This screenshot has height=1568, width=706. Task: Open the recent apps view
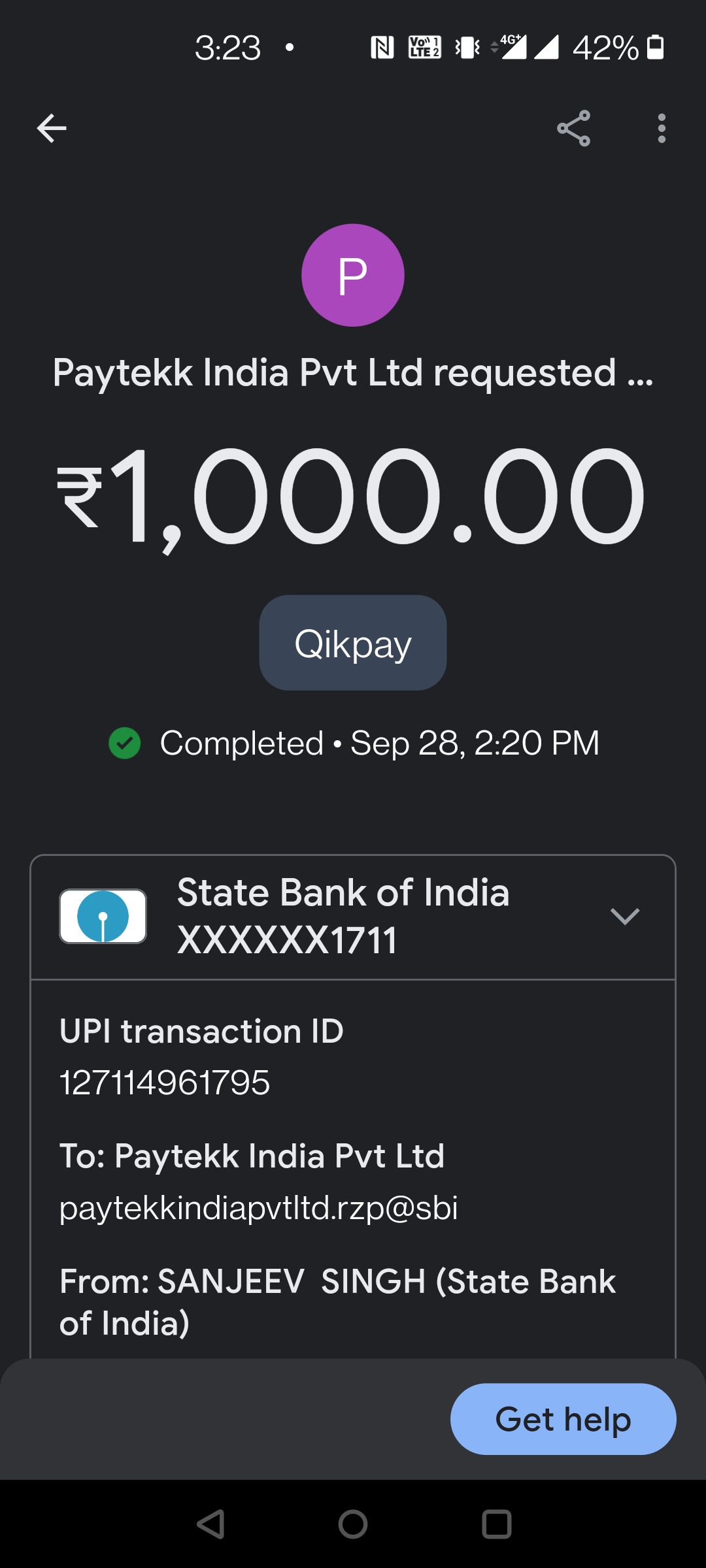496,1524
